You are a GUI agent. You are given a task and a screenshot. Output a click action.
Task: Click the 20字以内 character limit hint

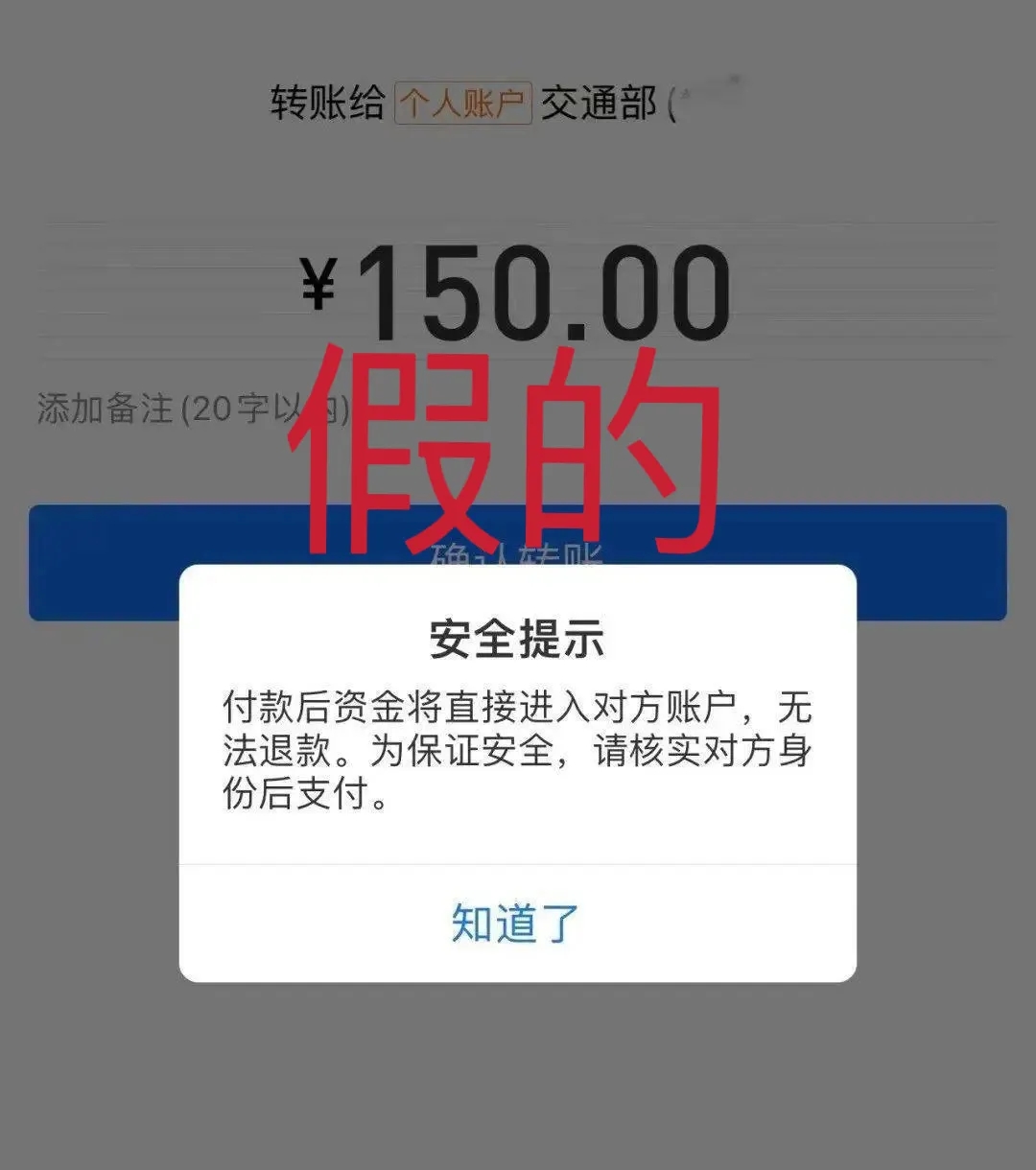click(x=264, y=408)
